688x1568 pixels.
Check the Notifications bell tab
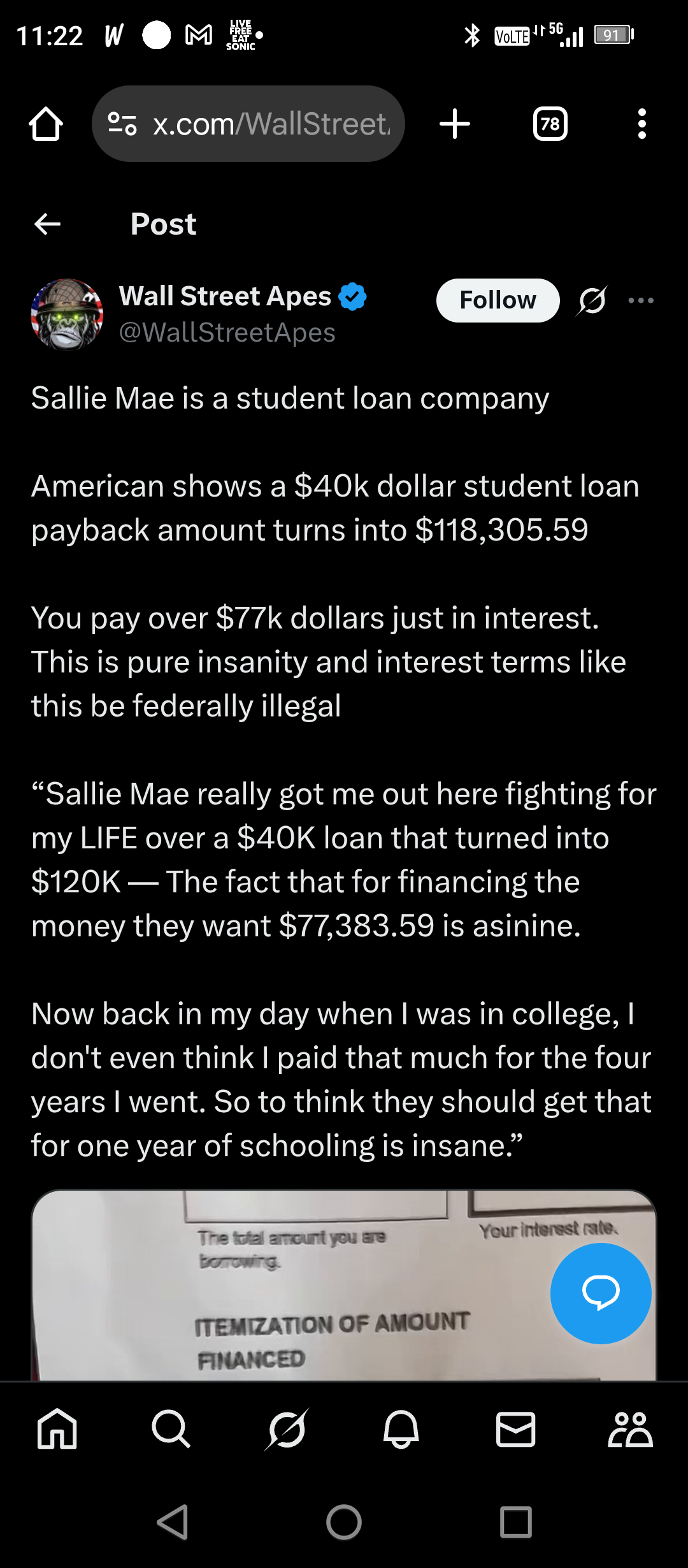(x=401, y=1428)
